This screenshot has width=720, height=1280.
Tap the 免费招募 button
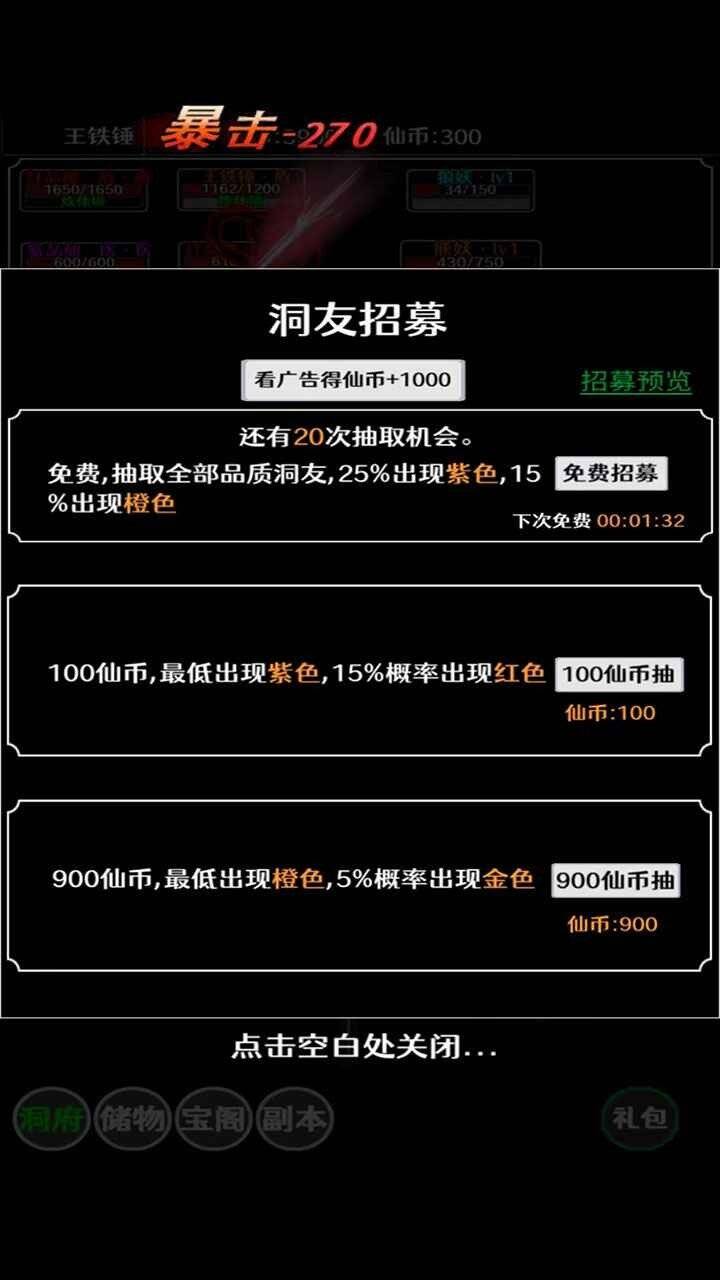pos(611,473)
